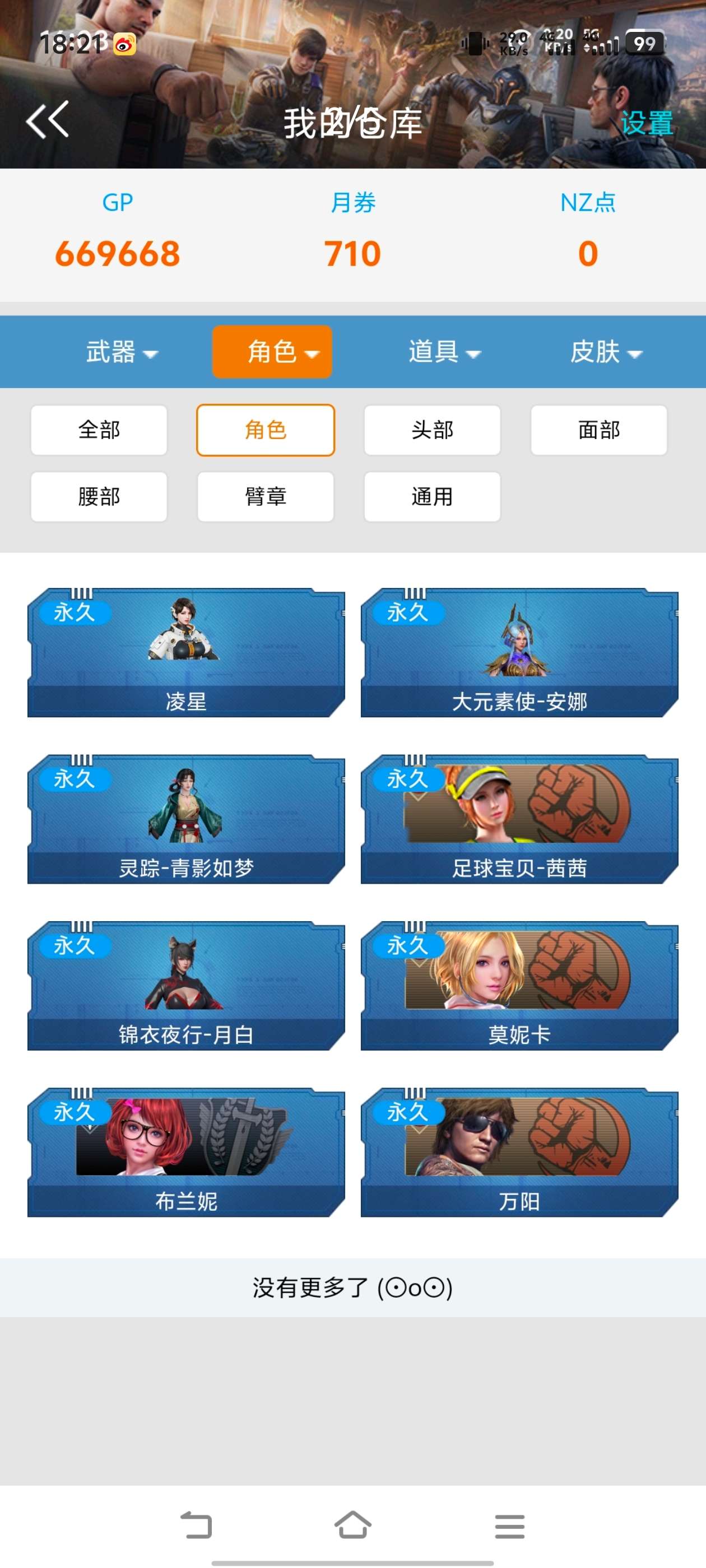Viewport: 706px width, 1568px height.
Task: Select the 布兰妮 character card
Action: (x=186, y=1153)
